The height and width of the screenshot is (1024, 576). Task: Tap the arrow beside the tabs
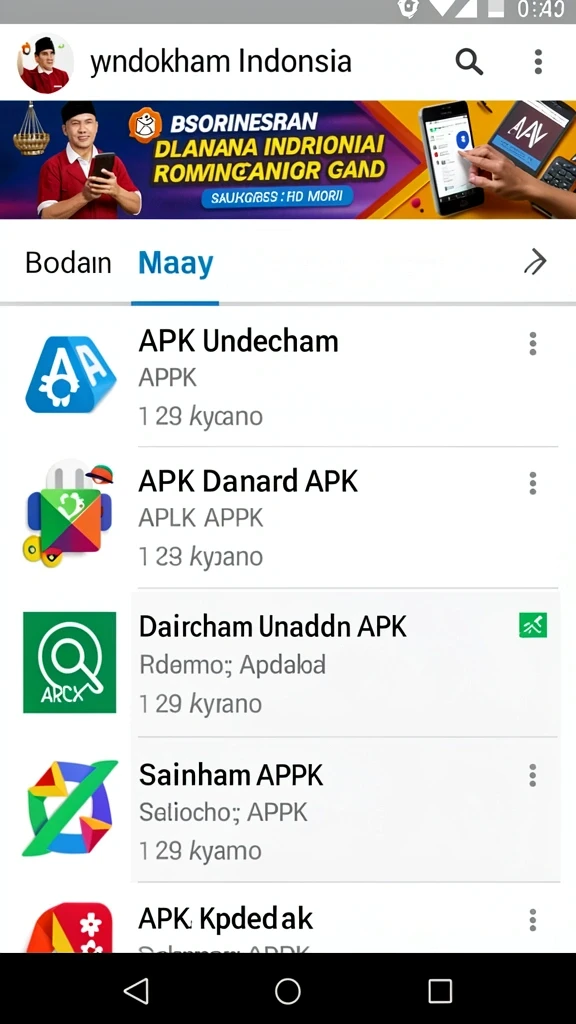535,263
